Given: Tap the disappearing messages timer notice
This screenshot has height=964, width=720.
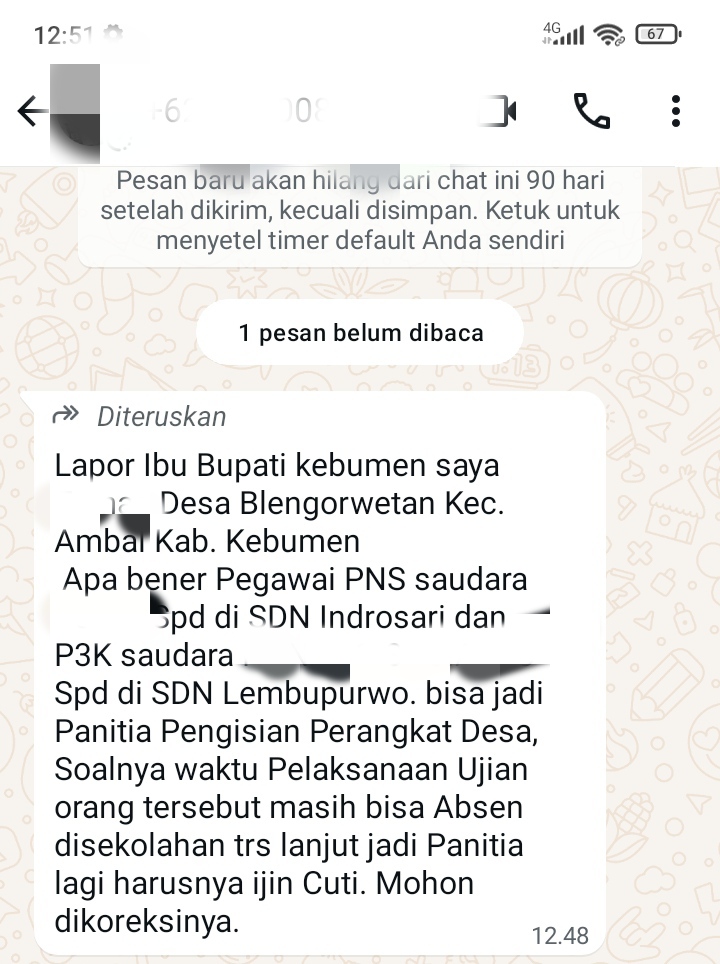Looking at the screenshot, I should (360, 212).
